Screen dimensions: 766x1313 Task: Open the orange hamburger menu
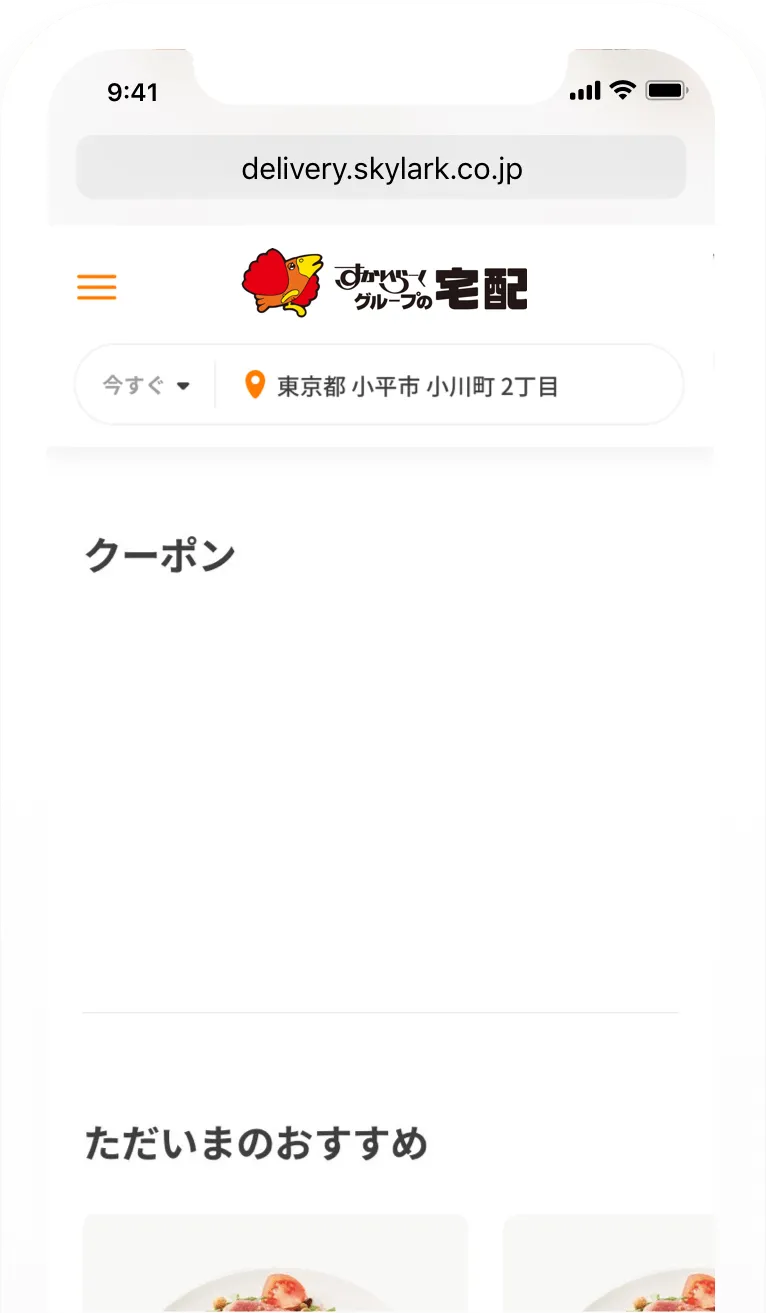click(x=97, y=287)
